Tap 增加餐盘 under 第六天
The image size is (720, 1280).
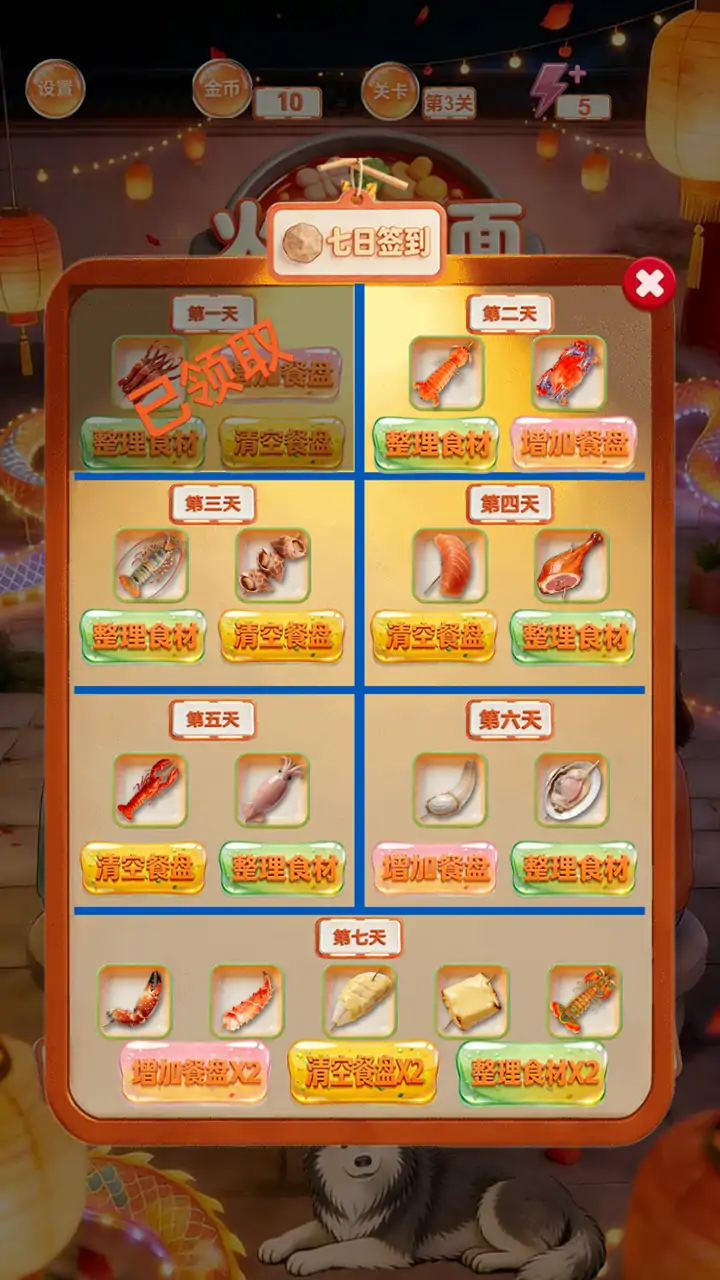pos(435,867)
